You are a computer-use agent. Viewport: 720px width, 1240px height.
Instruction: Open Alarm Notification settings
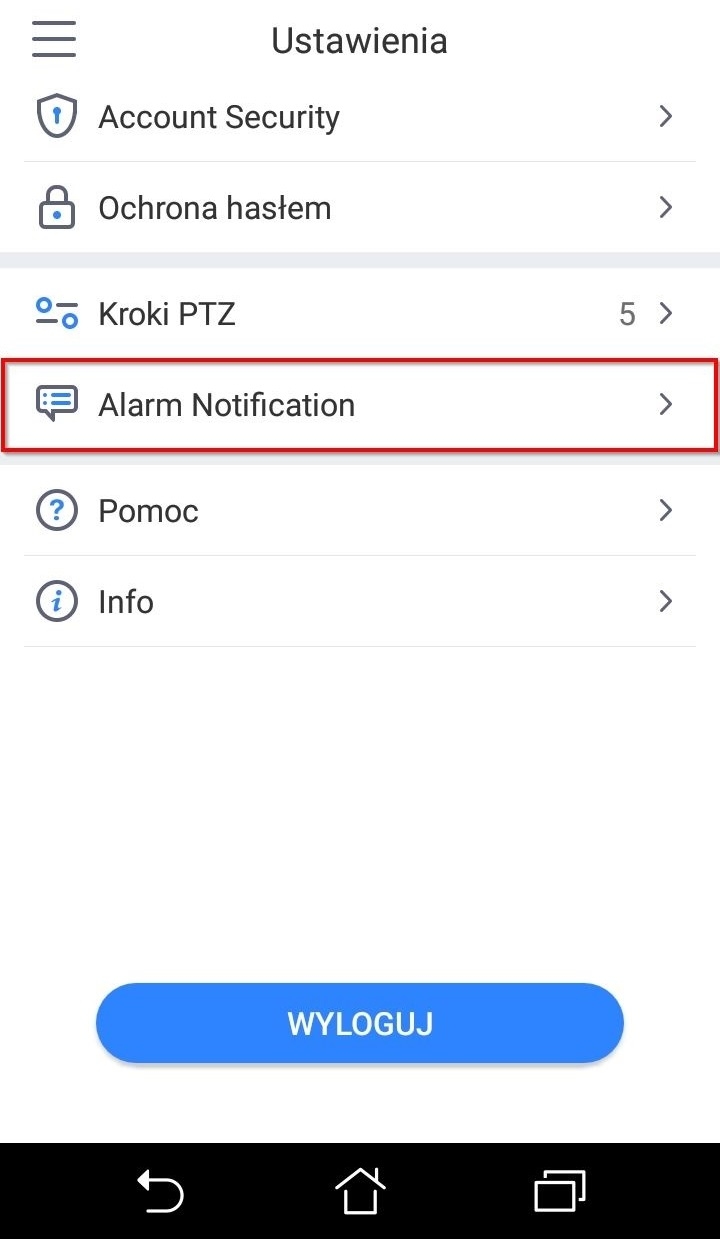tap(360, 405)
